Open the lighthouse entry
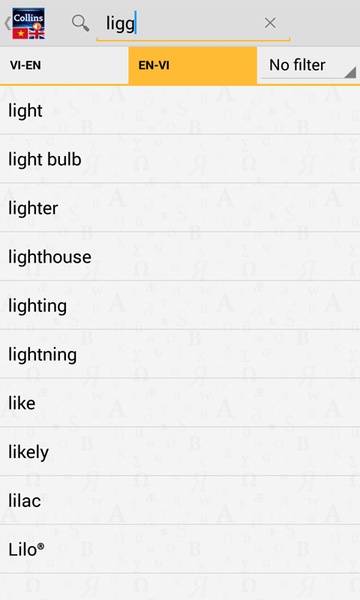The width and height of the screenshot is (360, 600). tap(180, 257)
